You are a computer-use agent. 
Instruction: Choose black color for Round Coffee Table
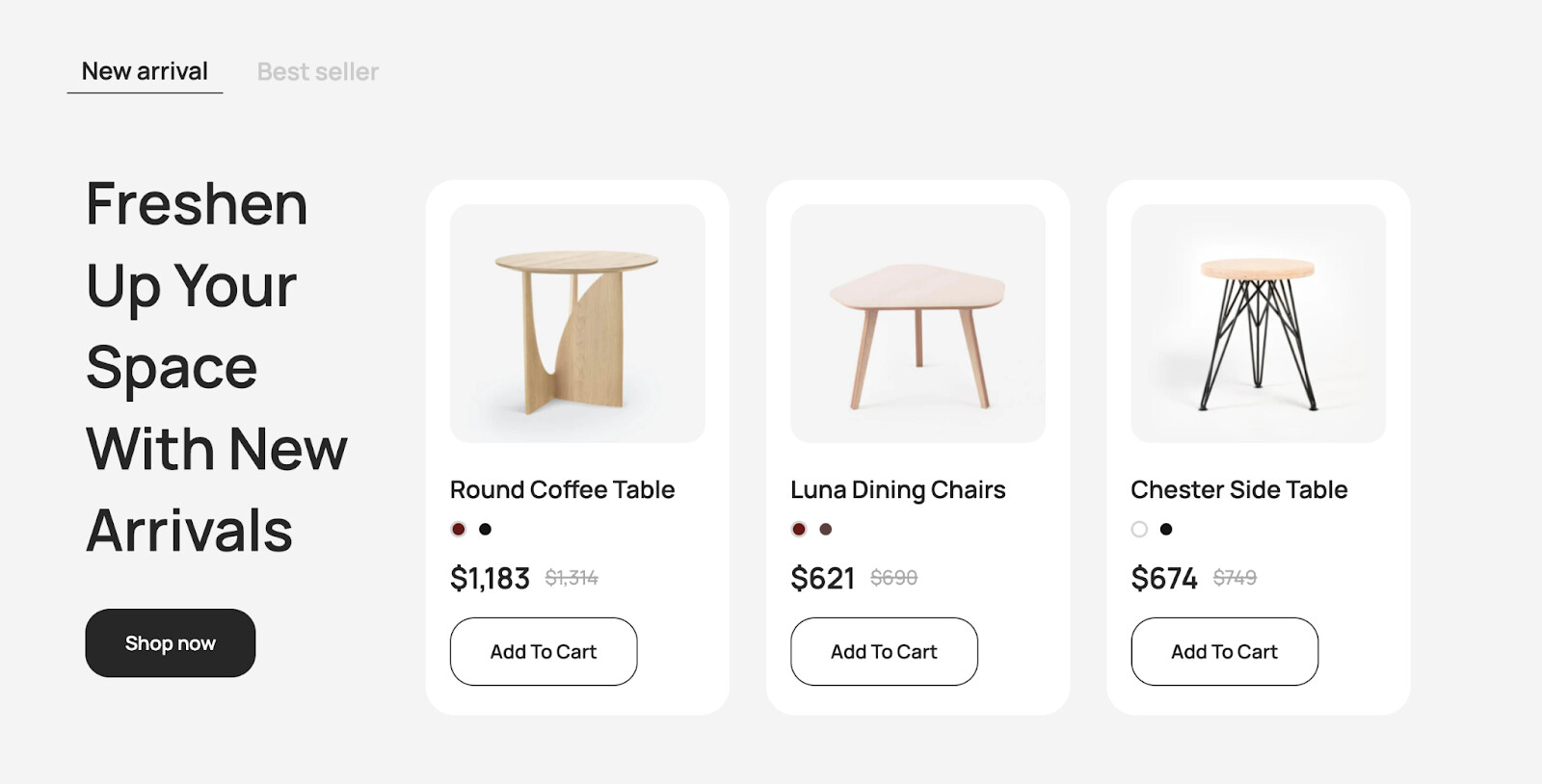click(485, 529)
